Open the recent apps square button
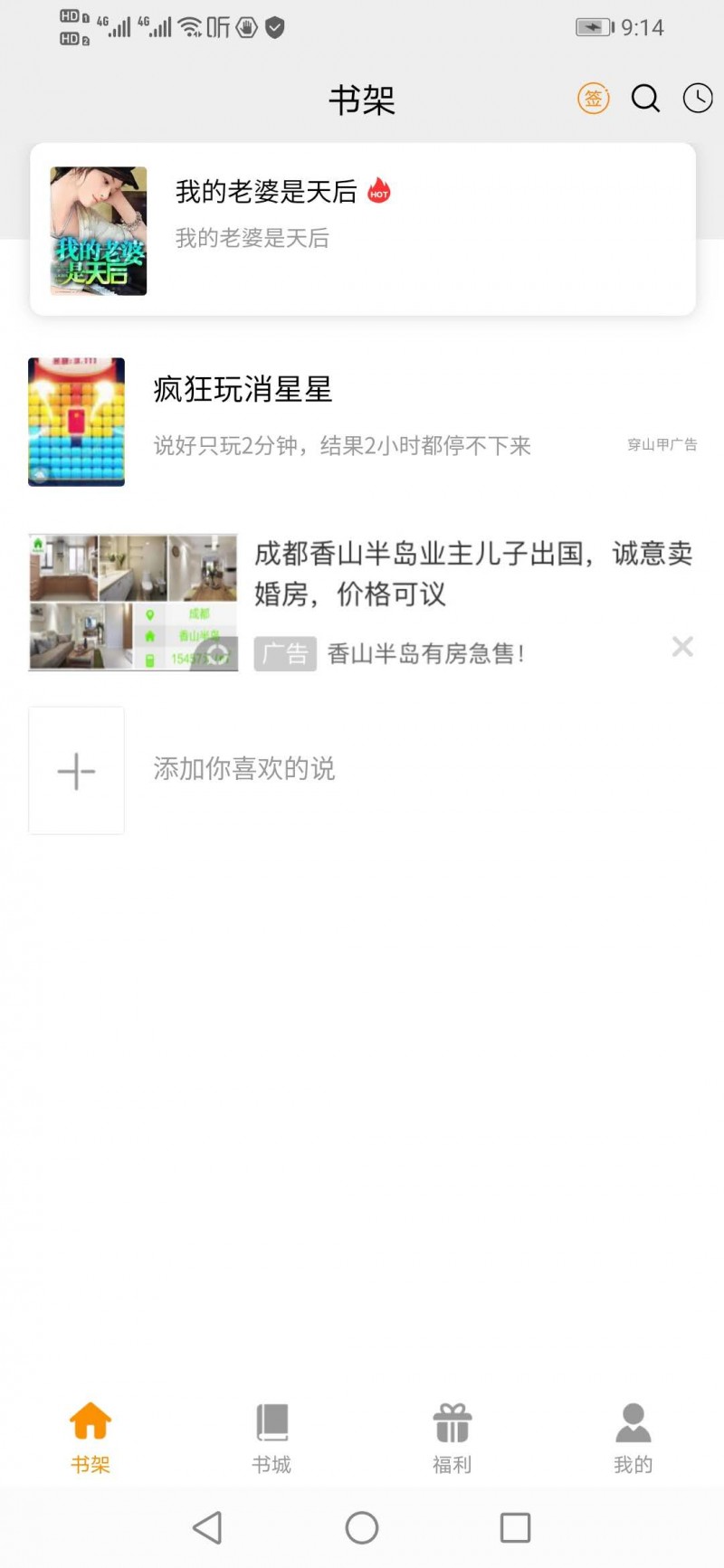 pos(516,1527)
